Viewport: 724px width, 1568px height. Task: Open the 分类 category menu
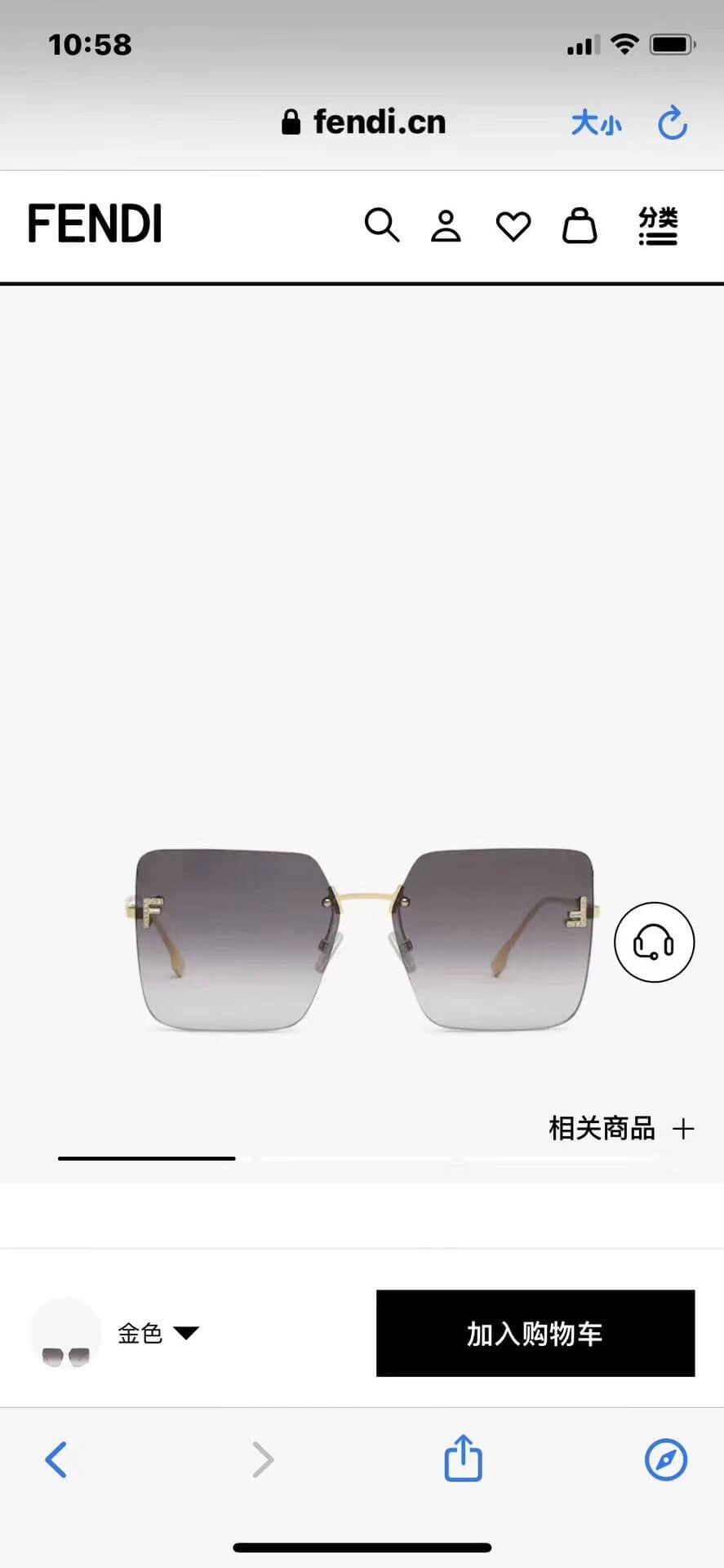(658, 226)
